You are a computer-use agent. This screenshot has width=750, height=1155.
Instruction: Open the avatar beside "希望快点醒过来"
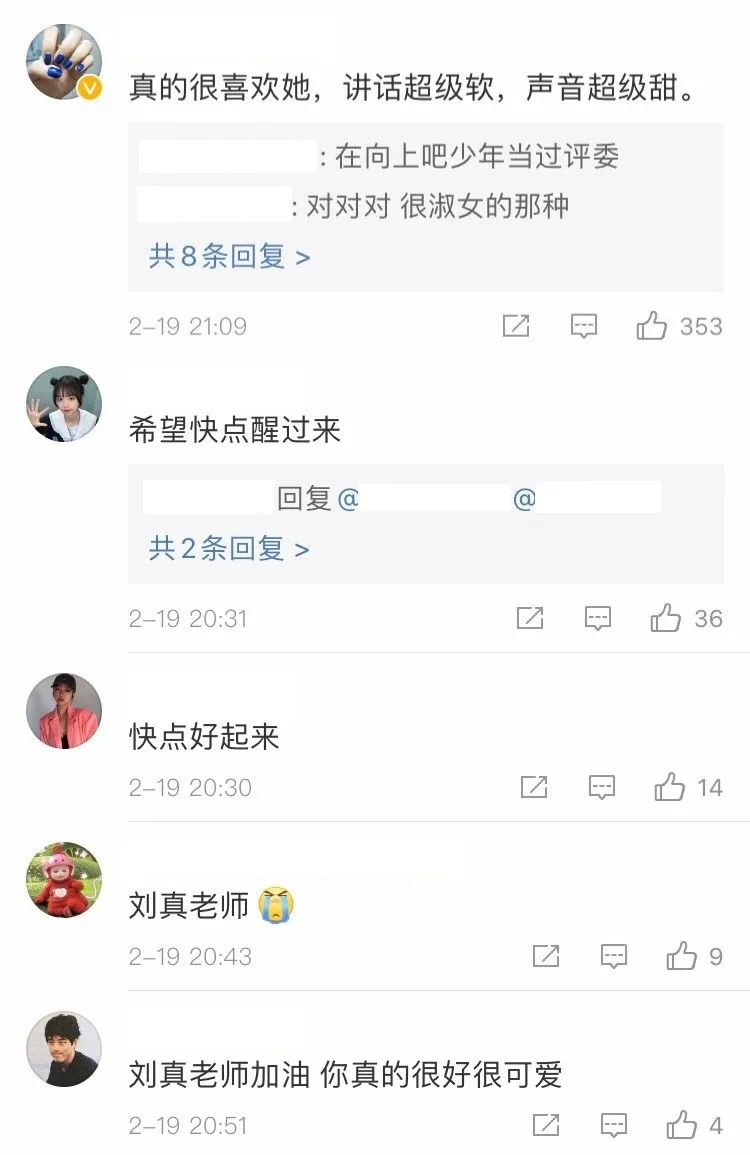click(63, 404)
